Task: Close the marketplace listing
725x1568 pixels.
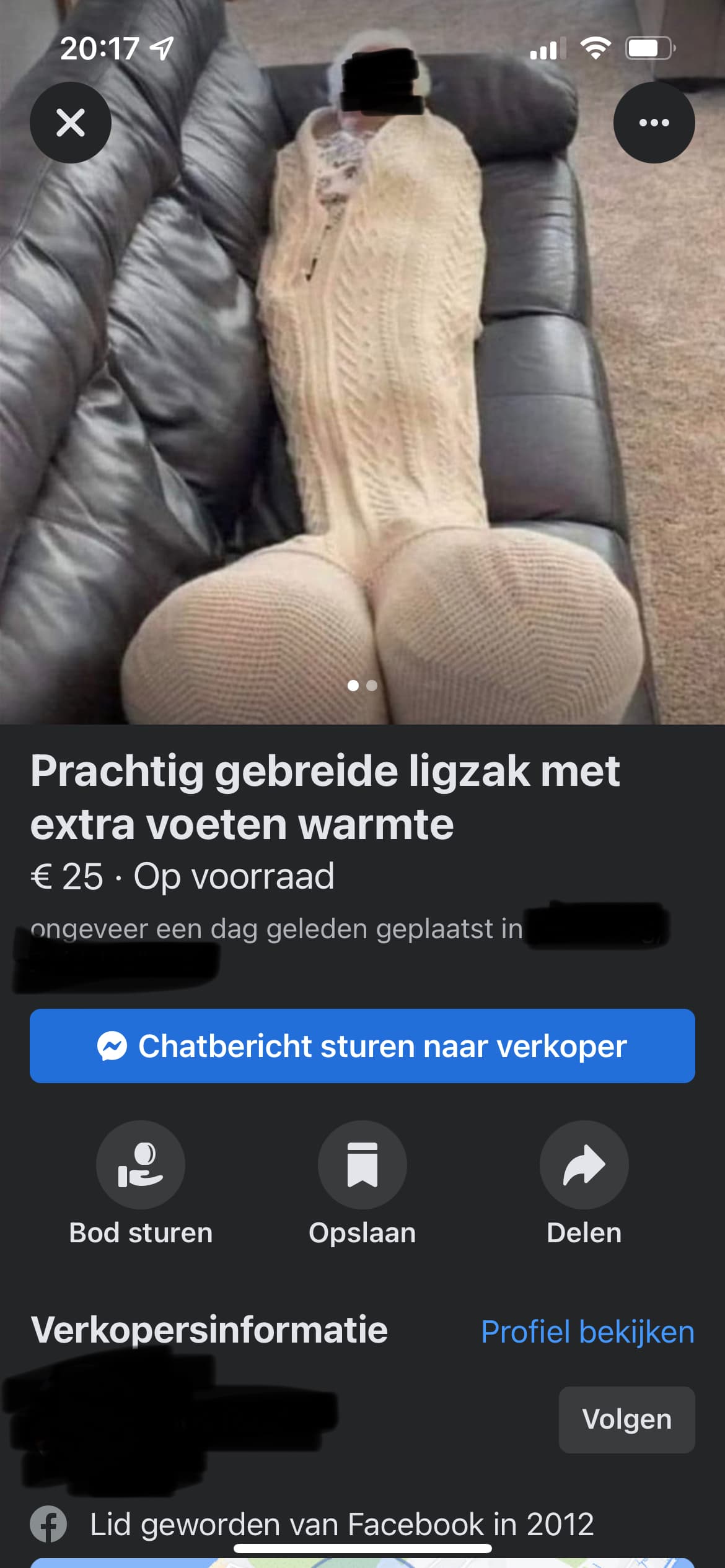Action: tap(71, 123)
